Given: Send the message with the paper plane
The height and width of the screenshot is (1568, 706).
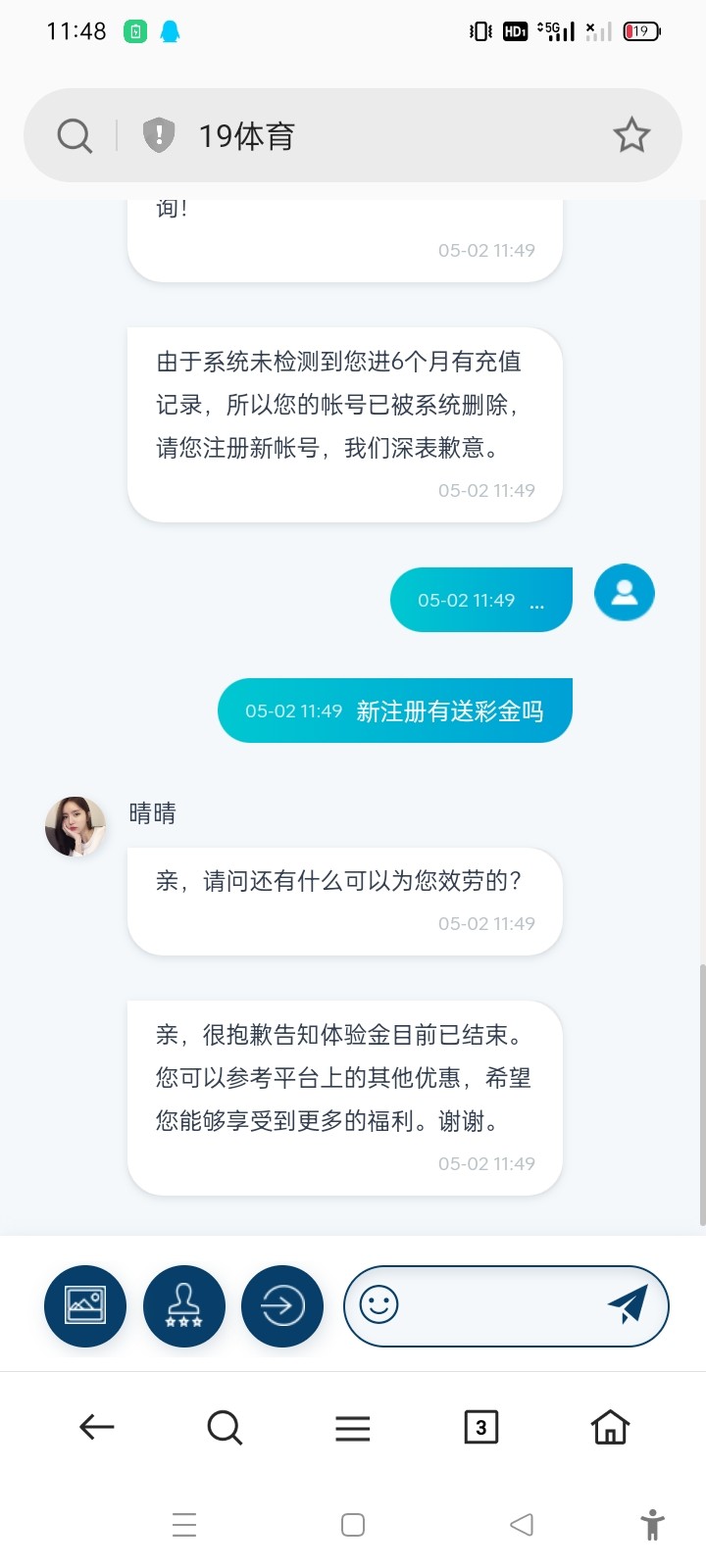Looking at the screenshot, I should pyautogui.click(x=628, y=1304).
